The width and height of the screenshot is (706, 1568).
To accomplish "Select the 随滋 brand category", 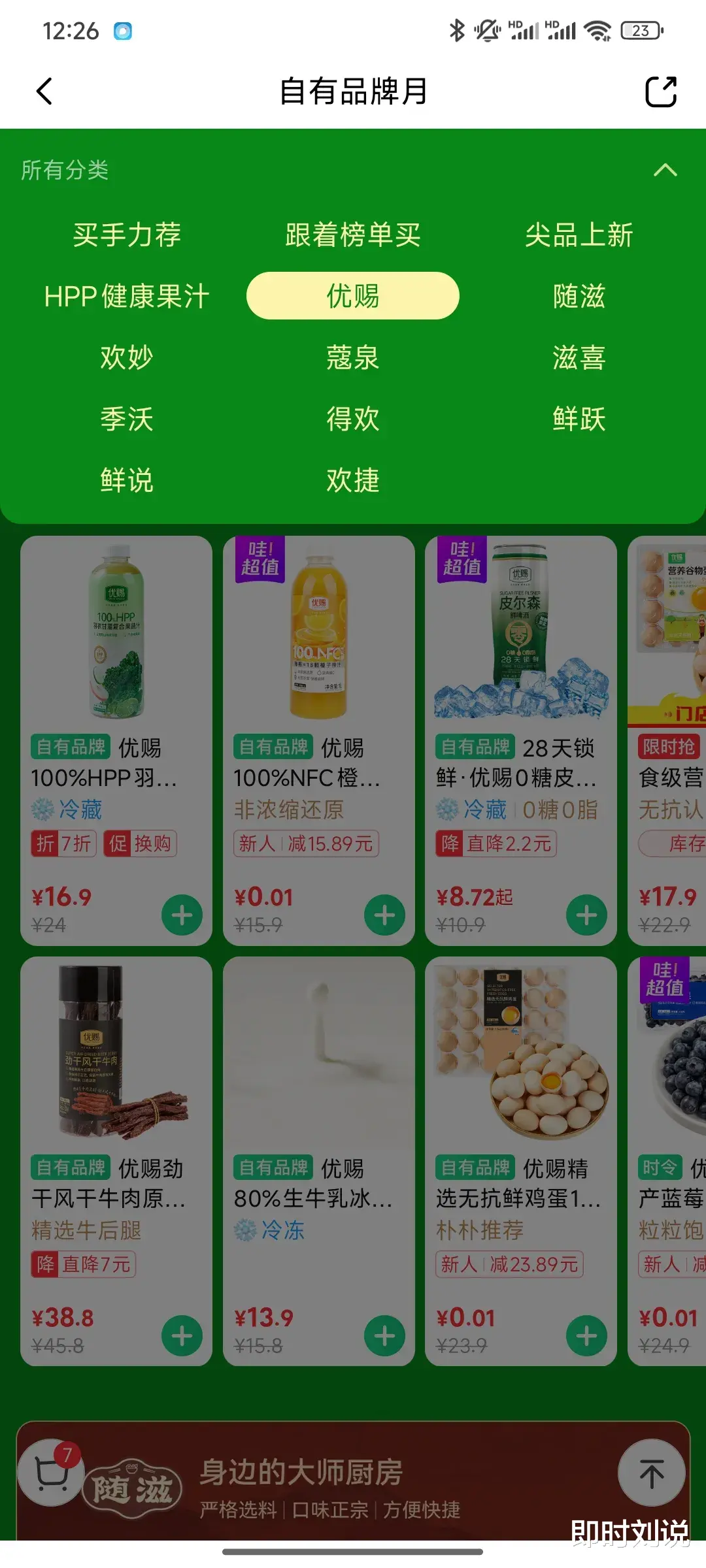I will (579, 297).
